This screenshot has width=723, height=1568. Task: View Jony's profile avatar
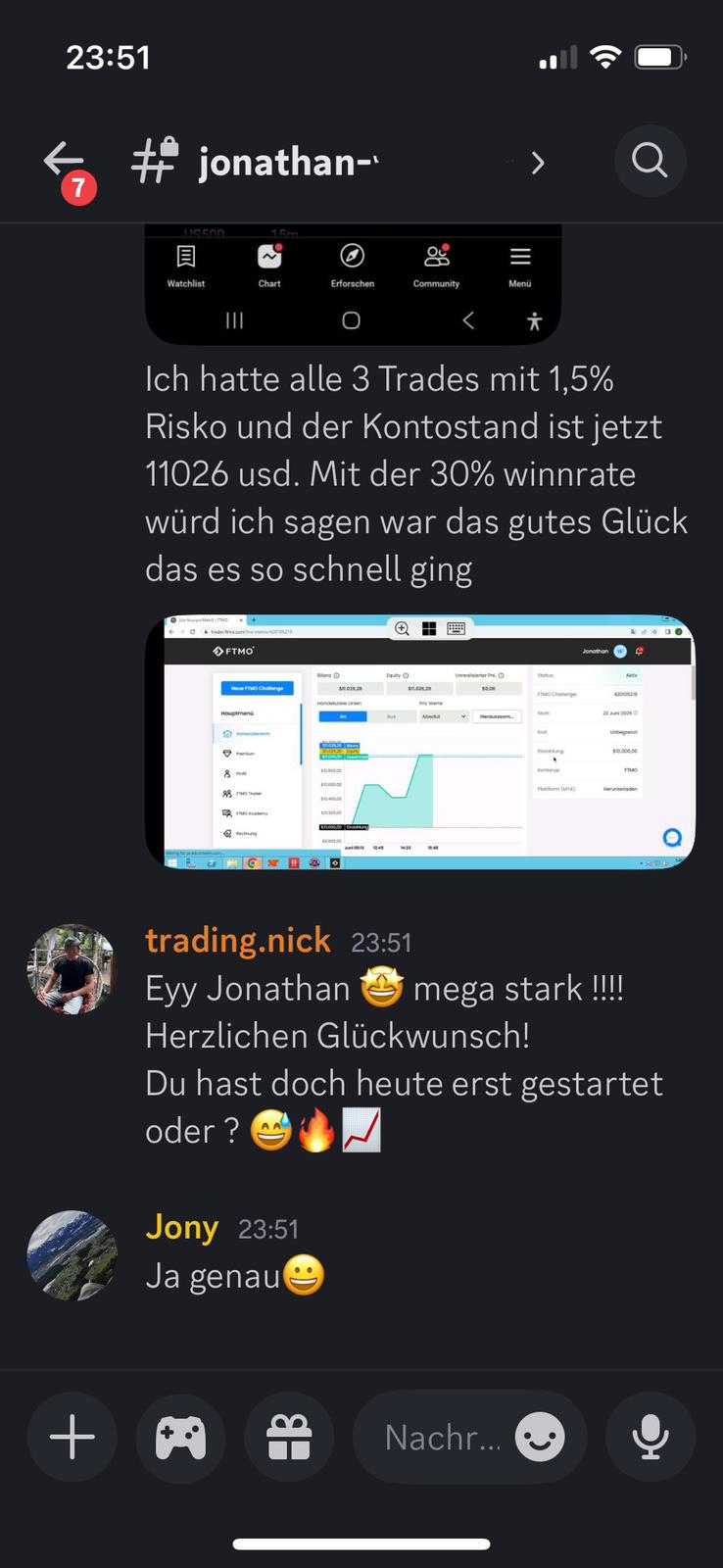click(72, 1255)
